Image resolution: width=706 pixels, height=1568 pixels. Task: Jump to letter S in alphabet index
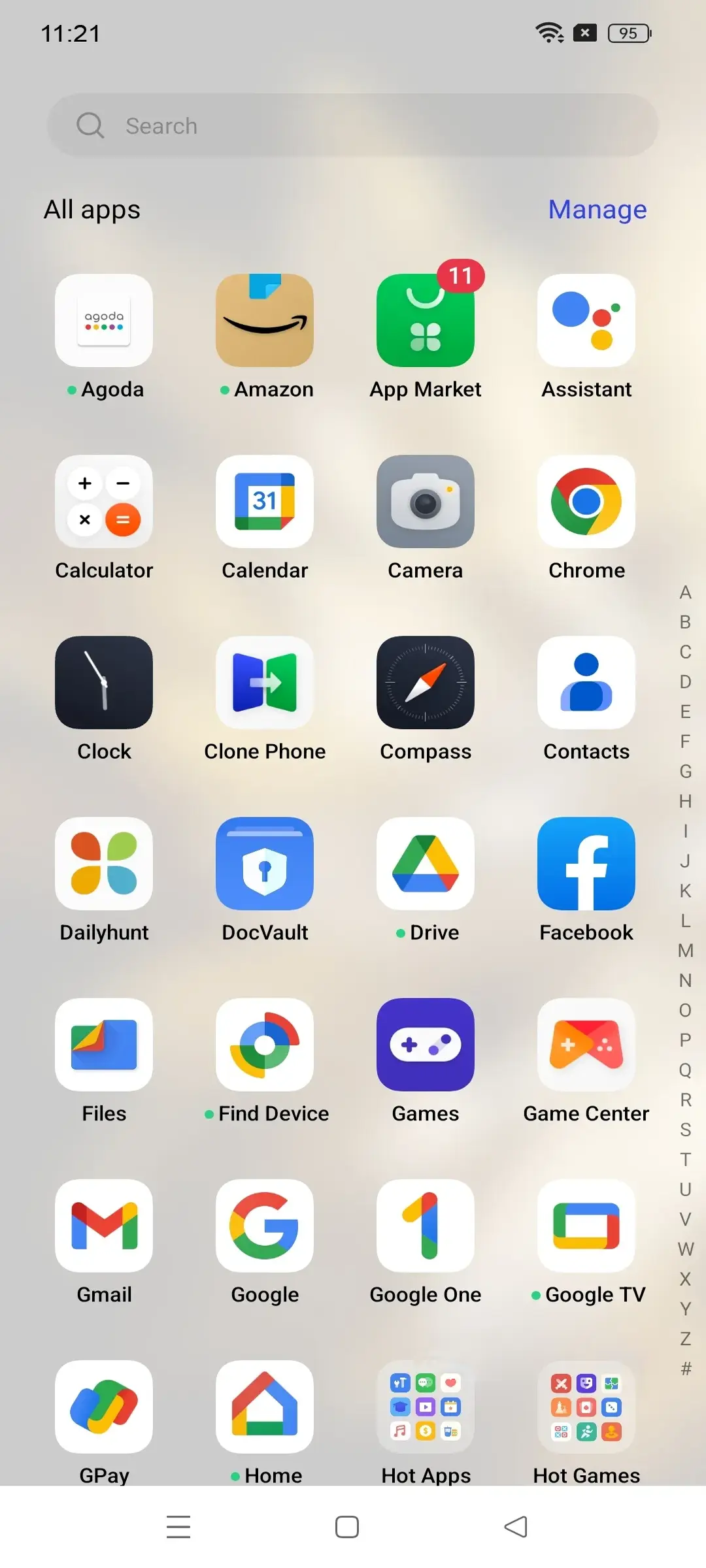685,1130
